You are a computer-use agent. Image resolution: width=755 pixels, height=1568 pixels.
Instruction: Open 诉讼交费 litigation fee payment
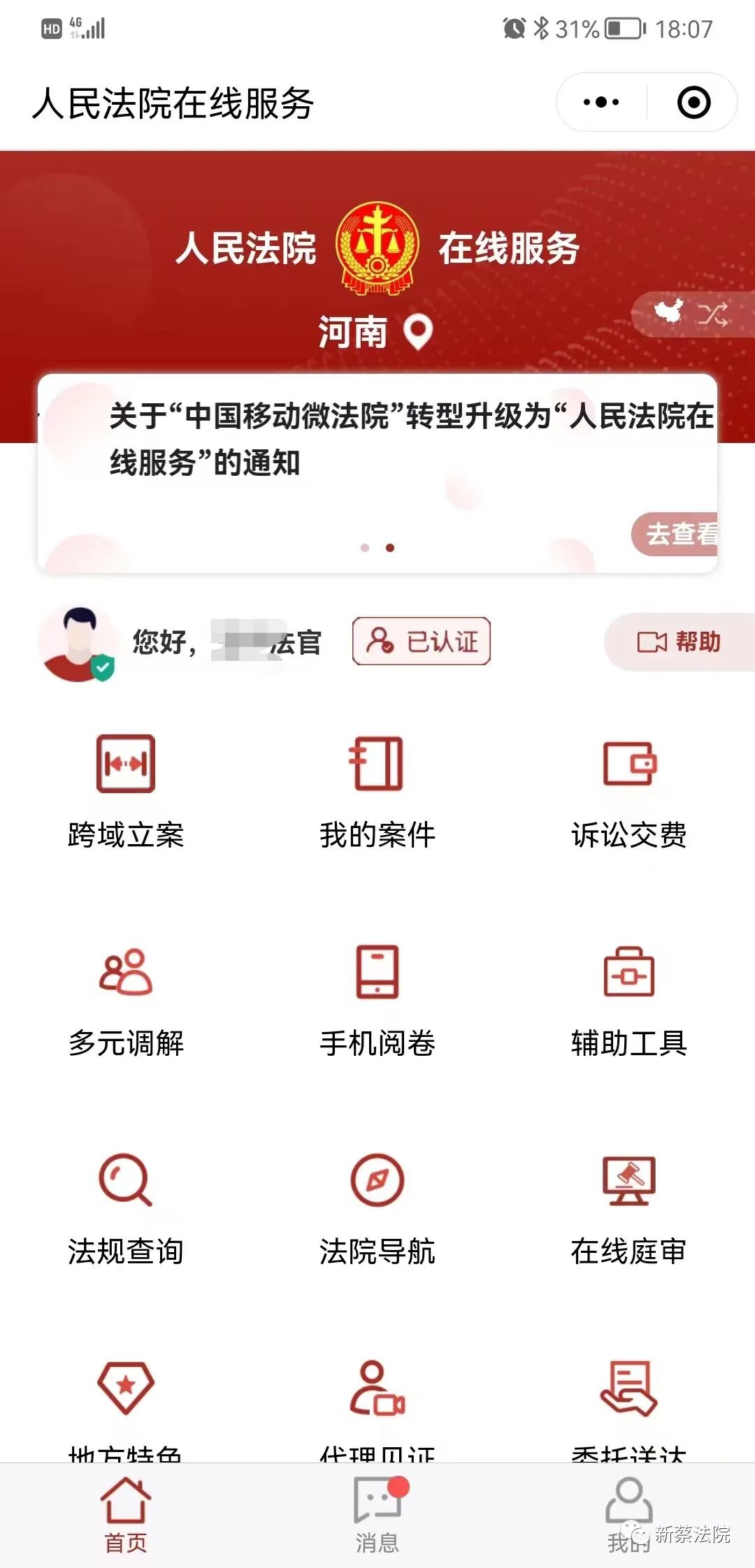[628, 790]
